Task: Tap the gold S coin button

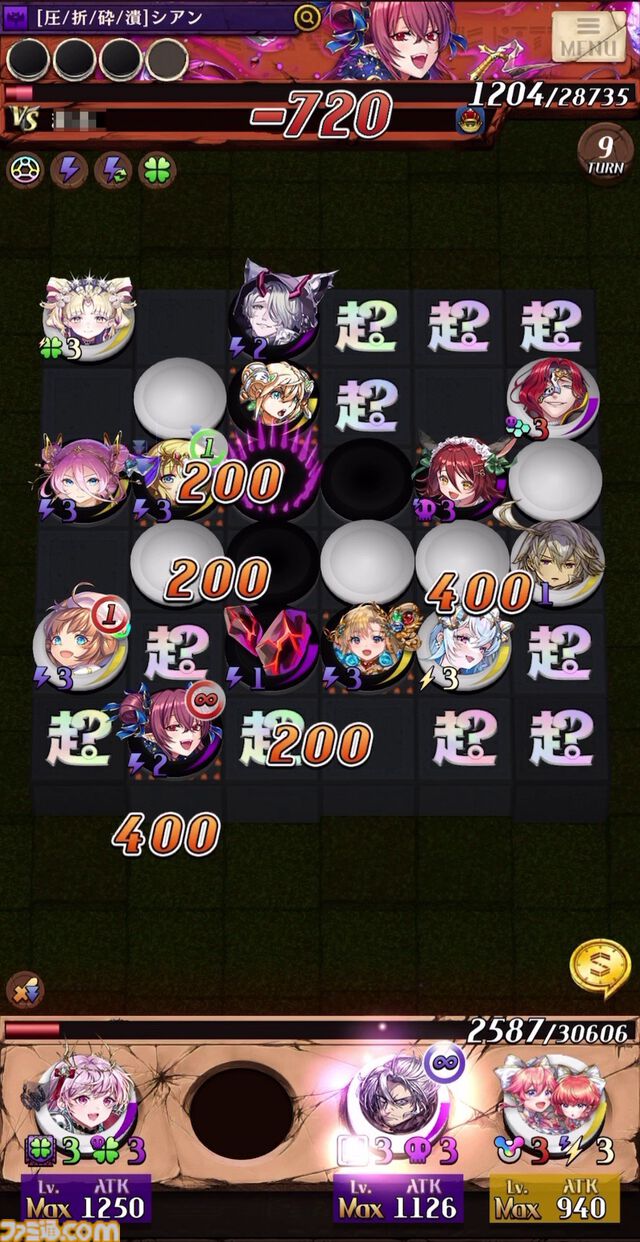Action: (x=599, y=966)
